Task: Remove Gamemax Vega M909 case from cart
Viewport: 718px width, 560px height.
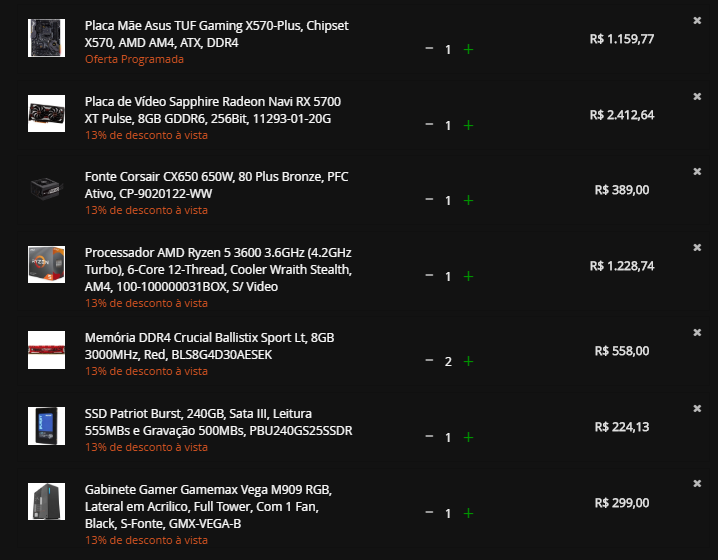Action: pyautogui.click(x=697, y=484)
